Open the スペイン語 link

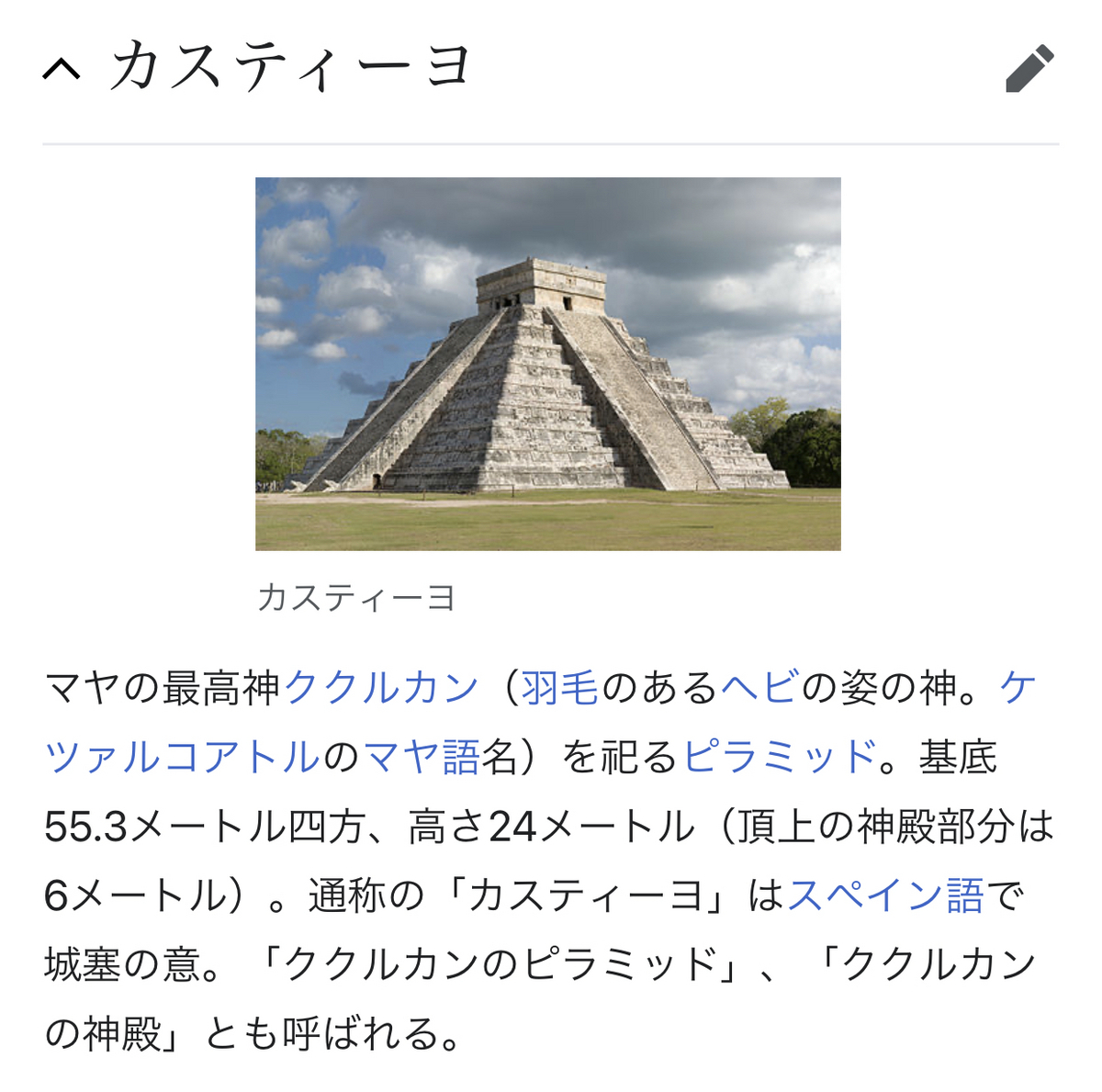point(885,895)
